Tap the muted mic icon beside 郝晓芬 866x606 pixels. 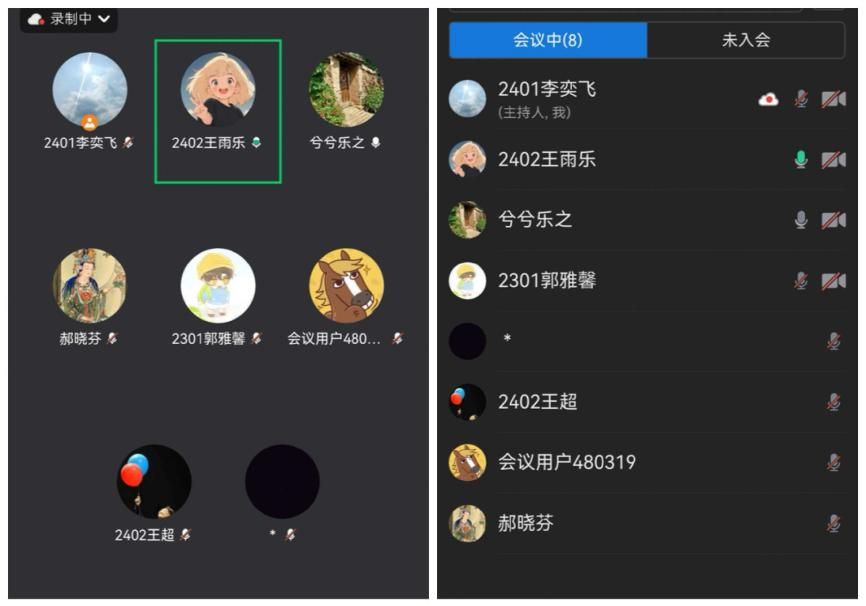(x=833, y=523)
